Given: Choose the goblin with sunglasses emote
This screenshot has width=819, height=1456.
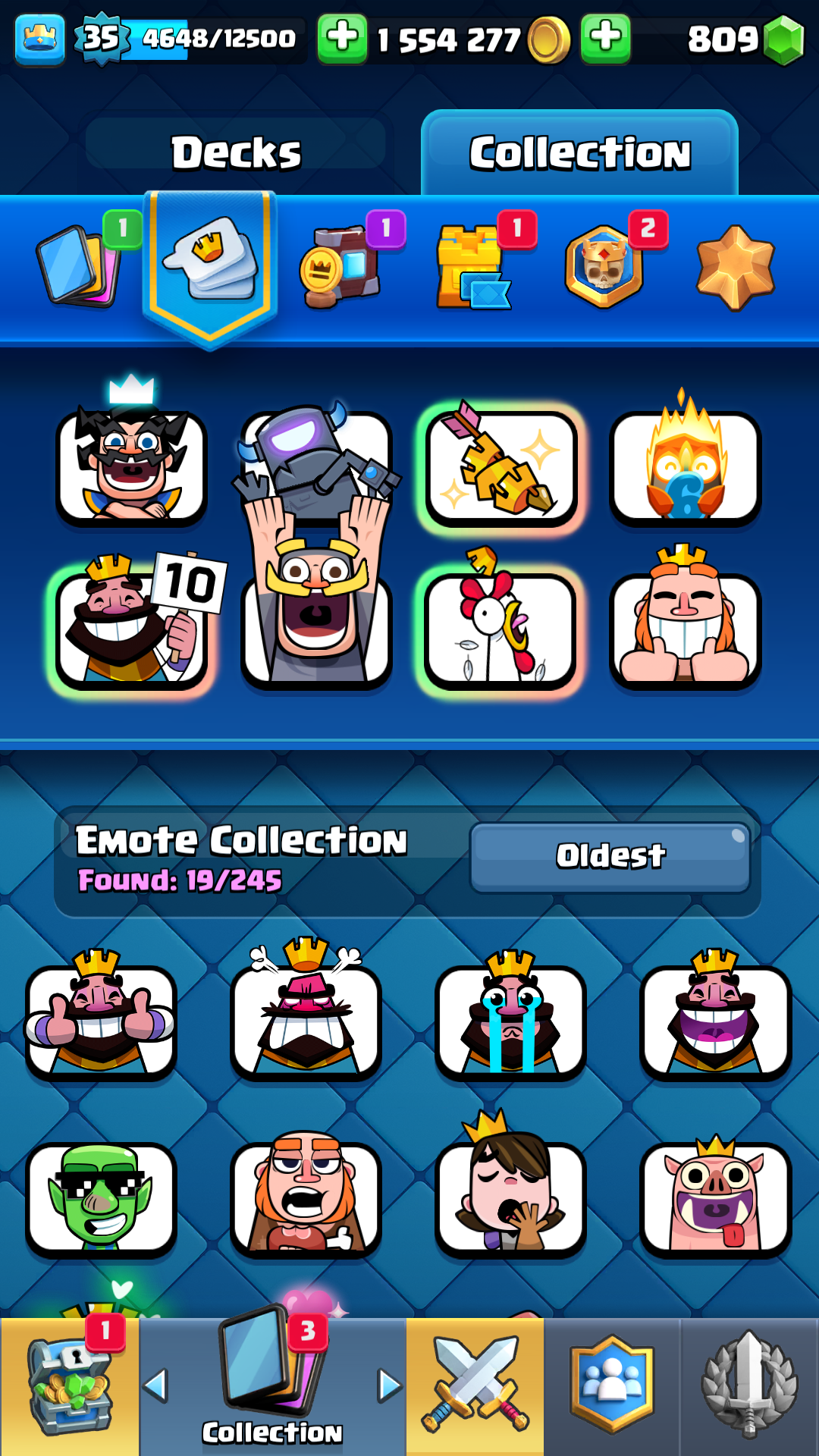Looking at the screenshot, I should 101,1197.
